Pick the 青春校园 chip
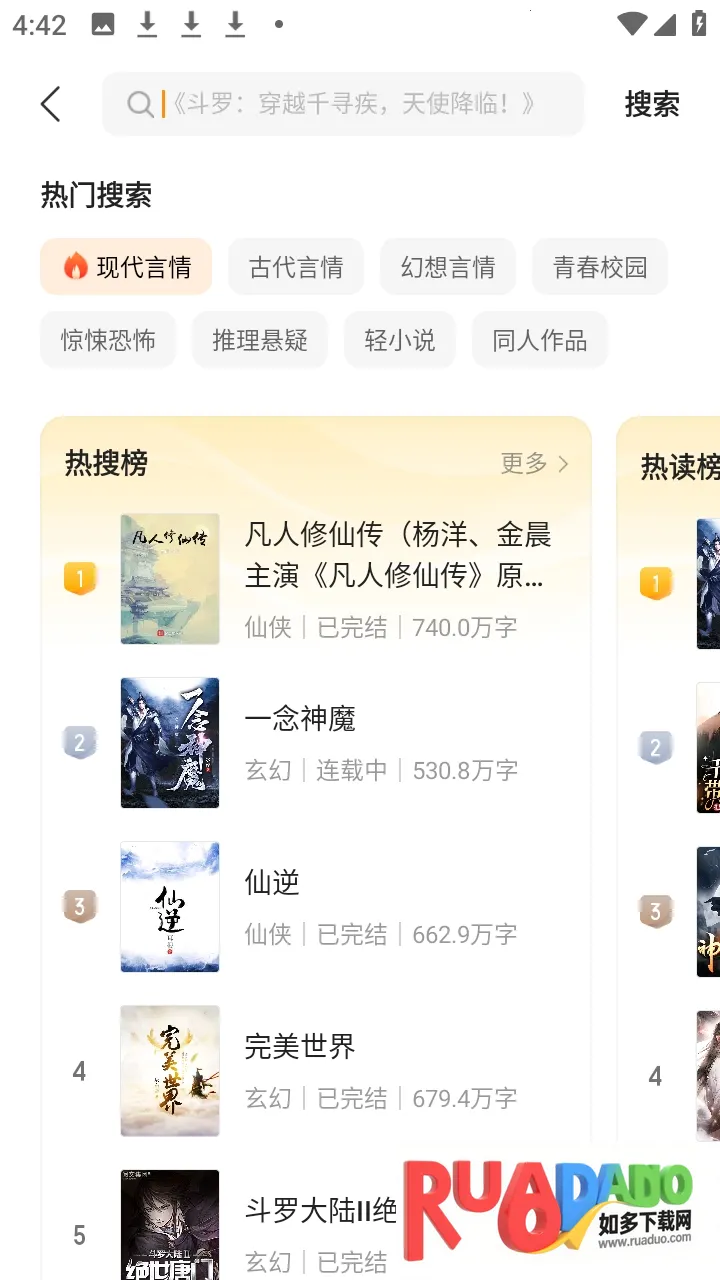720x1280 pixels. coord(600,267)
